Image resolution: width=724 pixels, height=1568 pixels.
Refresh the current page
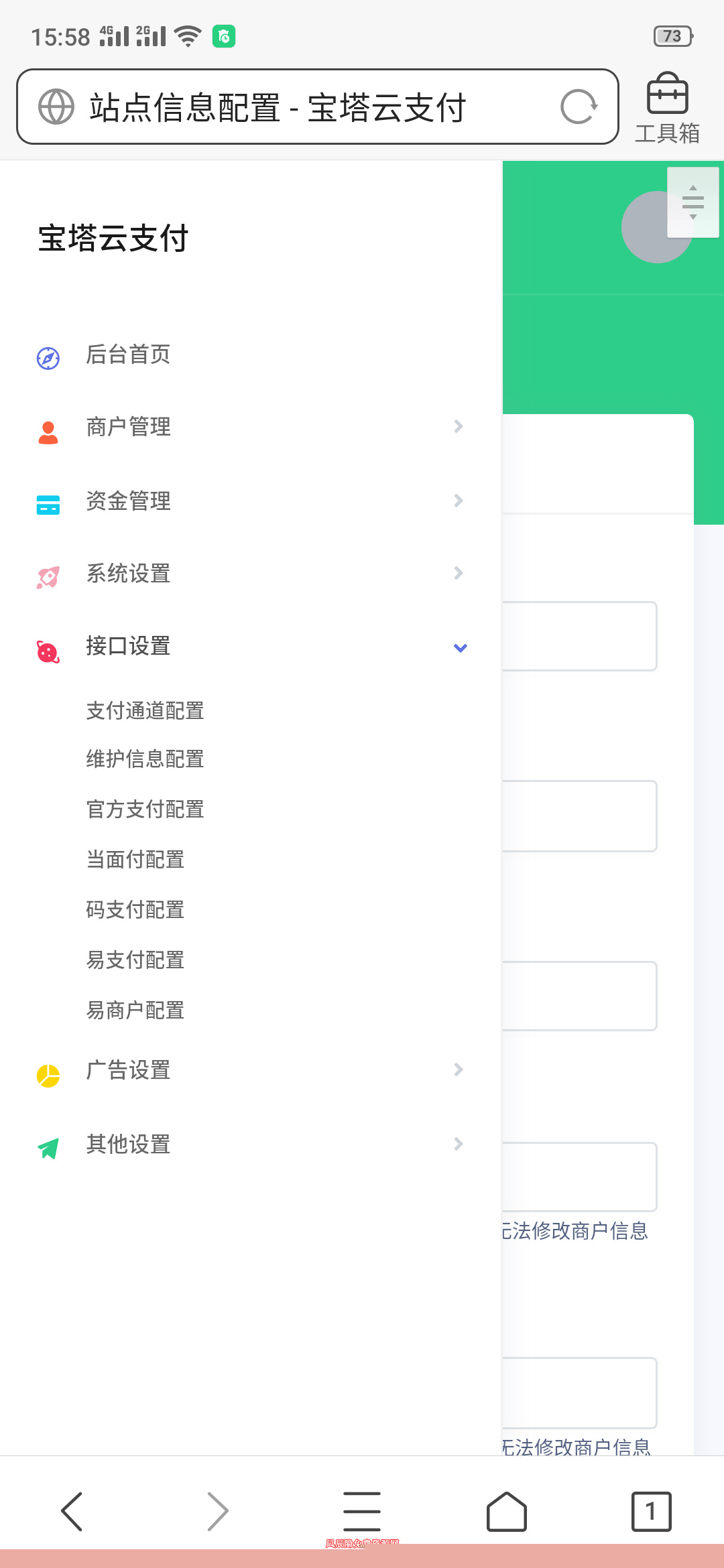click(578, 106)
